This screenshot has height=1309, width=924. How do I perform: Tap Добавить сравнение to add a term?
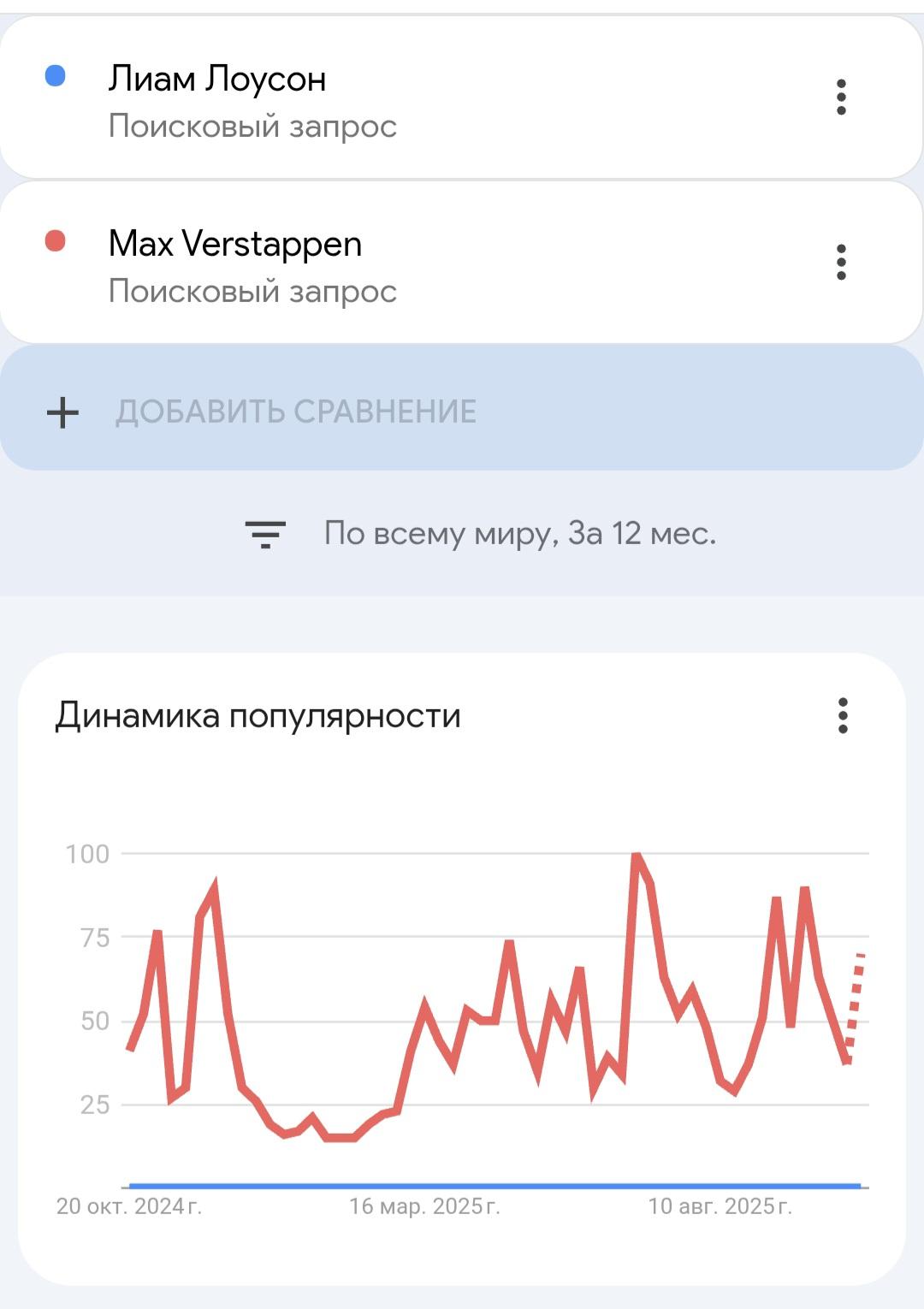(295, 412)
